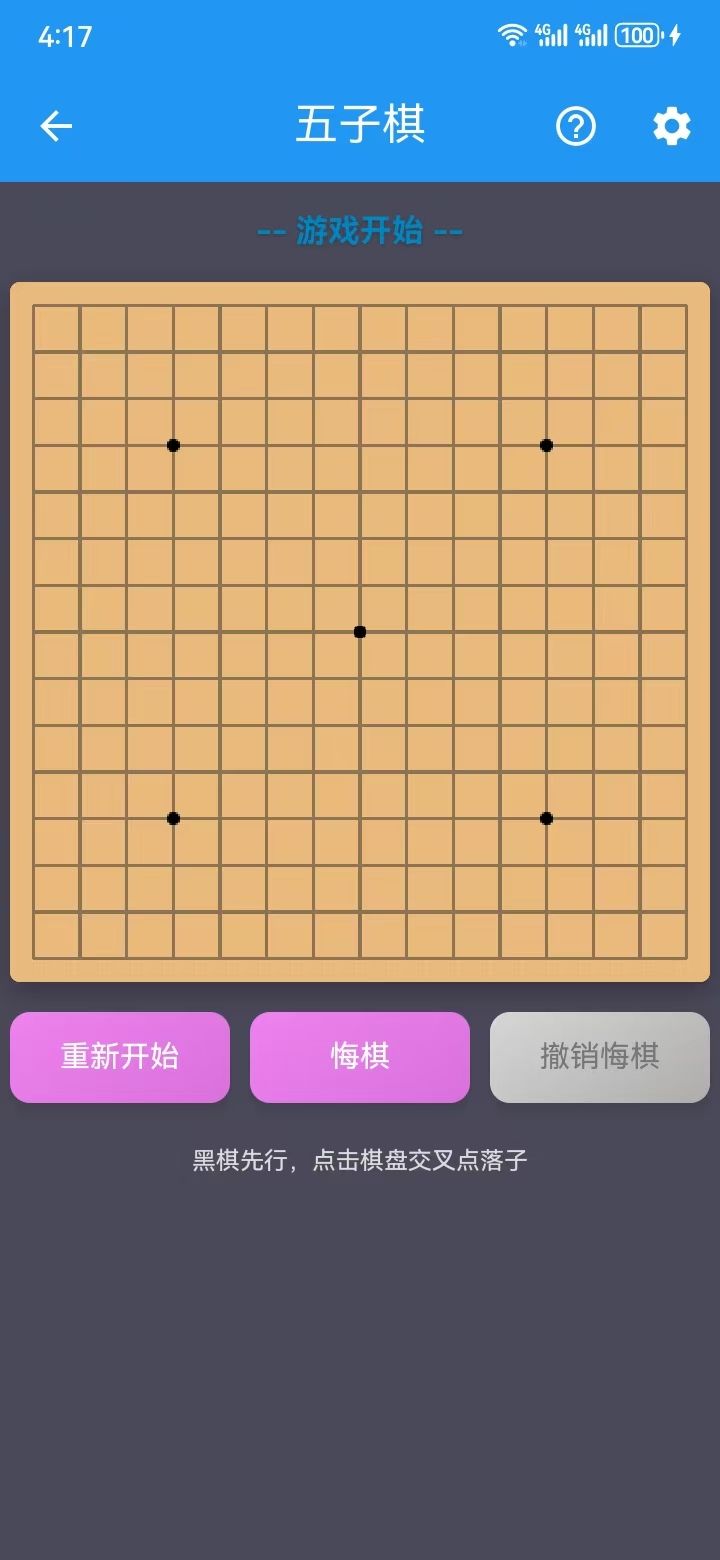
Task: Click the 游戏开始 status message
Action: pyautogui.click(x=360, y=230)
